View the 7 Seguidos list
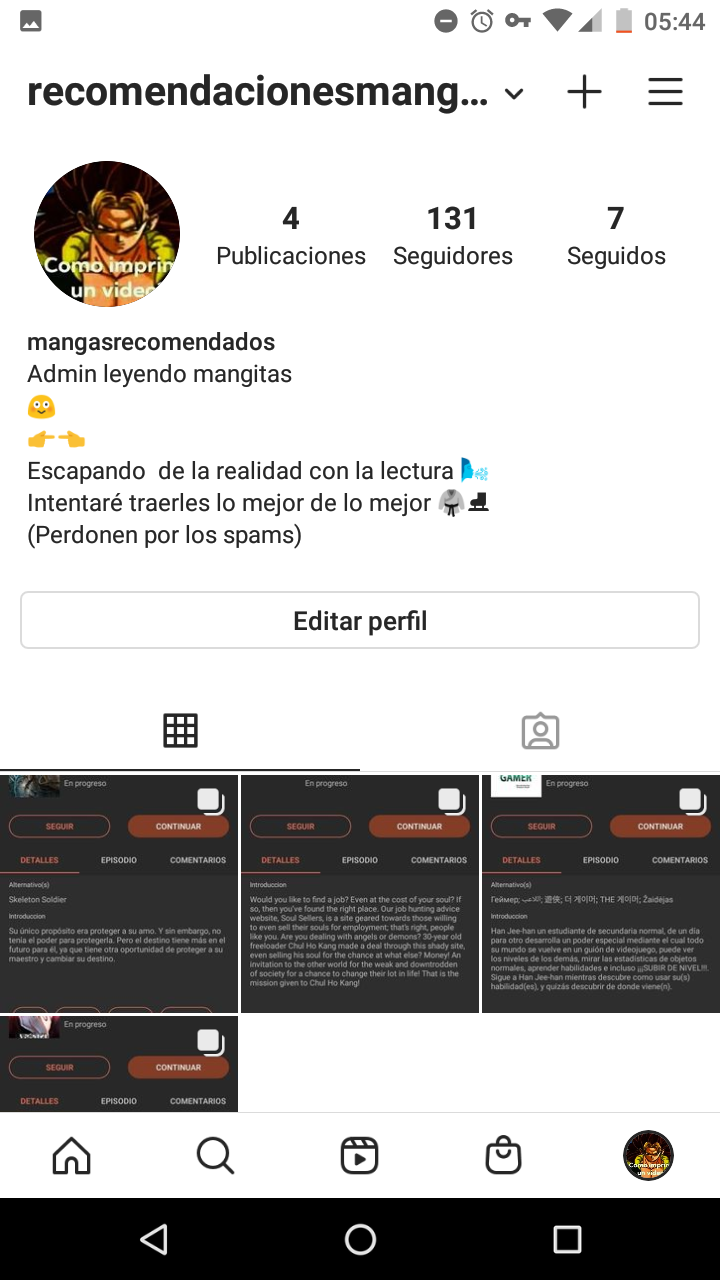720x1280 pixels. click(616, 236)
